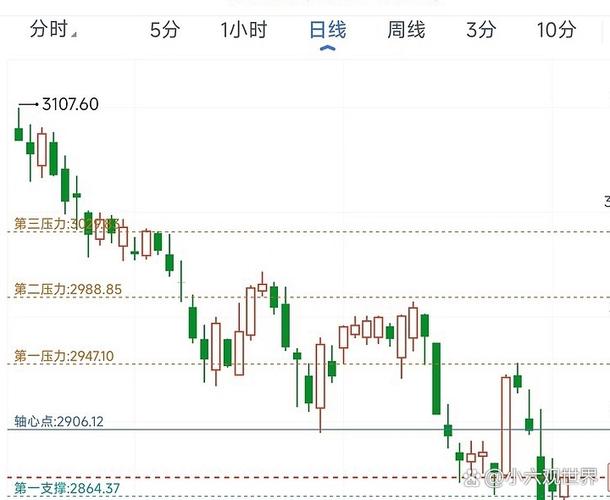Viewport: 610px width, 500px height.
Task: Tap the 日线 tab
Action: click(328, 29)
